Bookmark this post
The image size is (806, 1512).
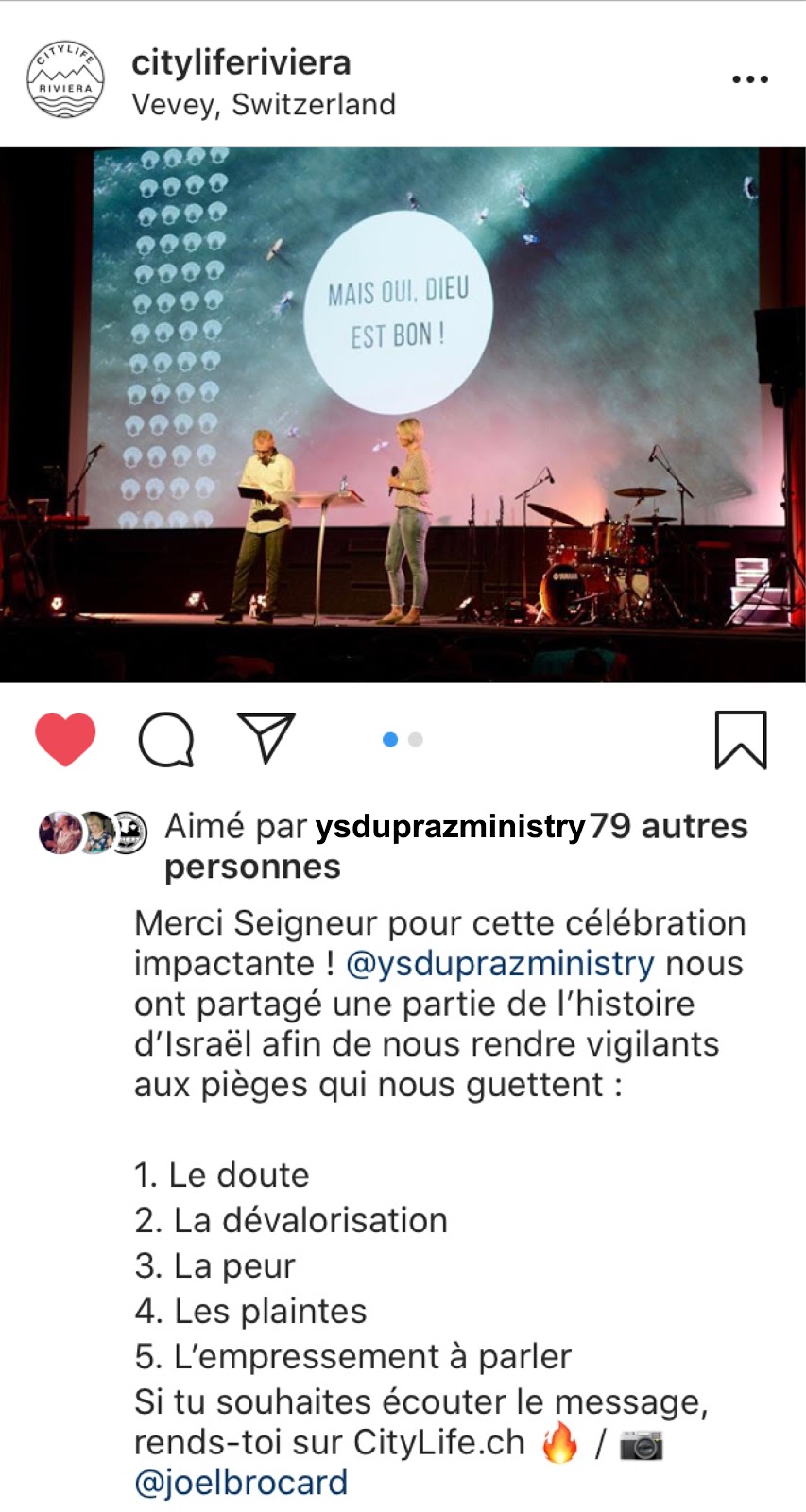(740, 740)
